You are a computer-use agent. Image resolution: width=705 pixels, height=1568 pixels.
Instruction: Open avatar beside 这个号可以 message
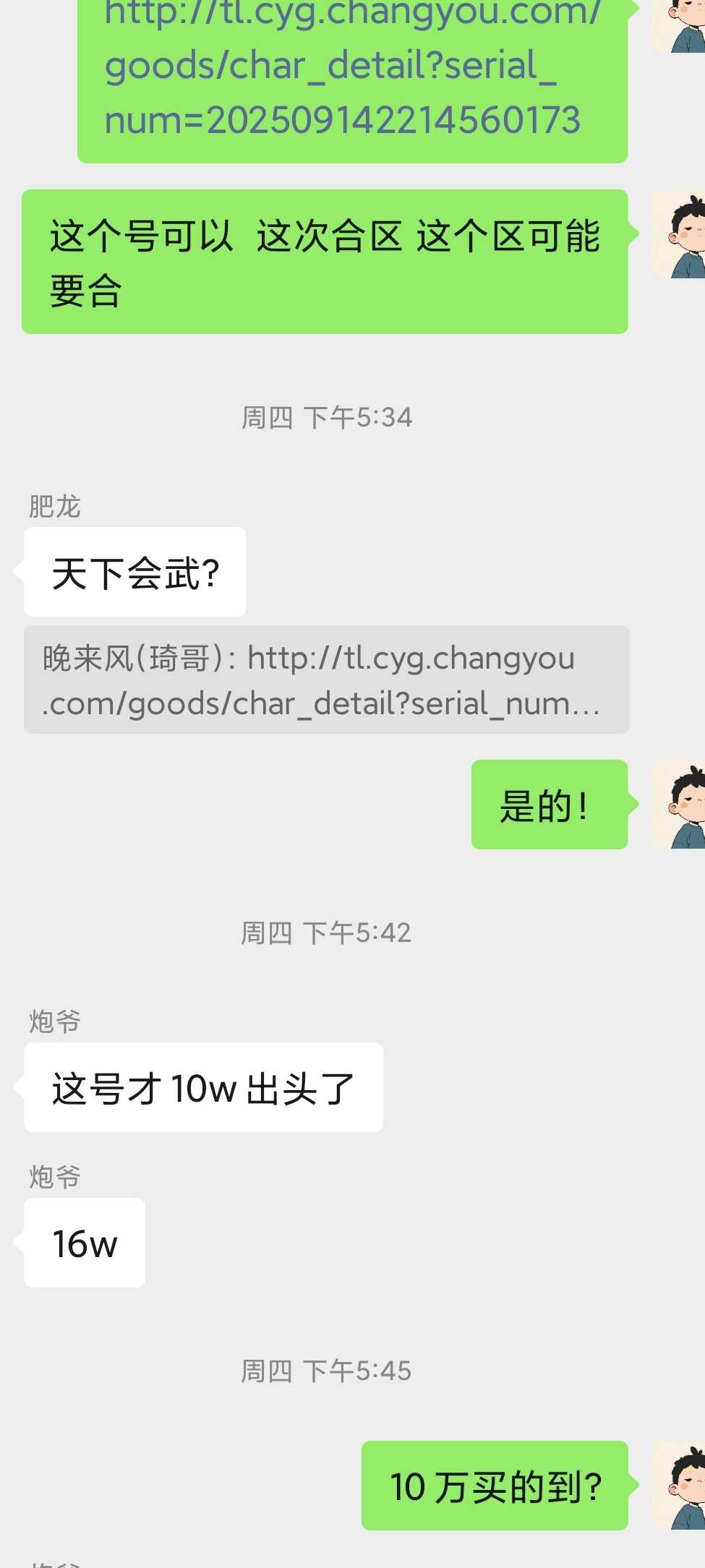[x=680, y=235]
